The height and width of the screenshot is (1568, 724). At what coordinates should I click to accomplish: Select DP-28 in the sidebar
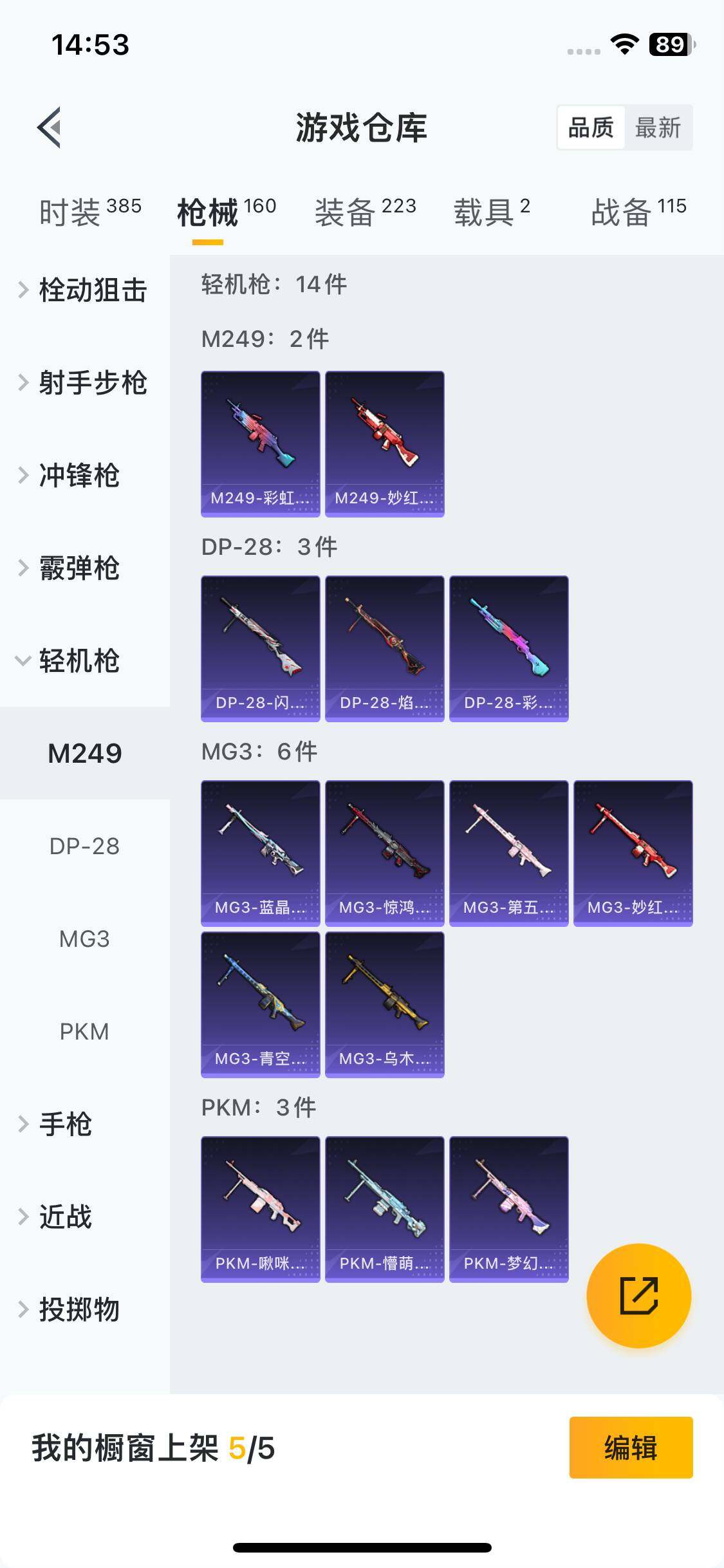pyautogui.click(x=84, y=846)
